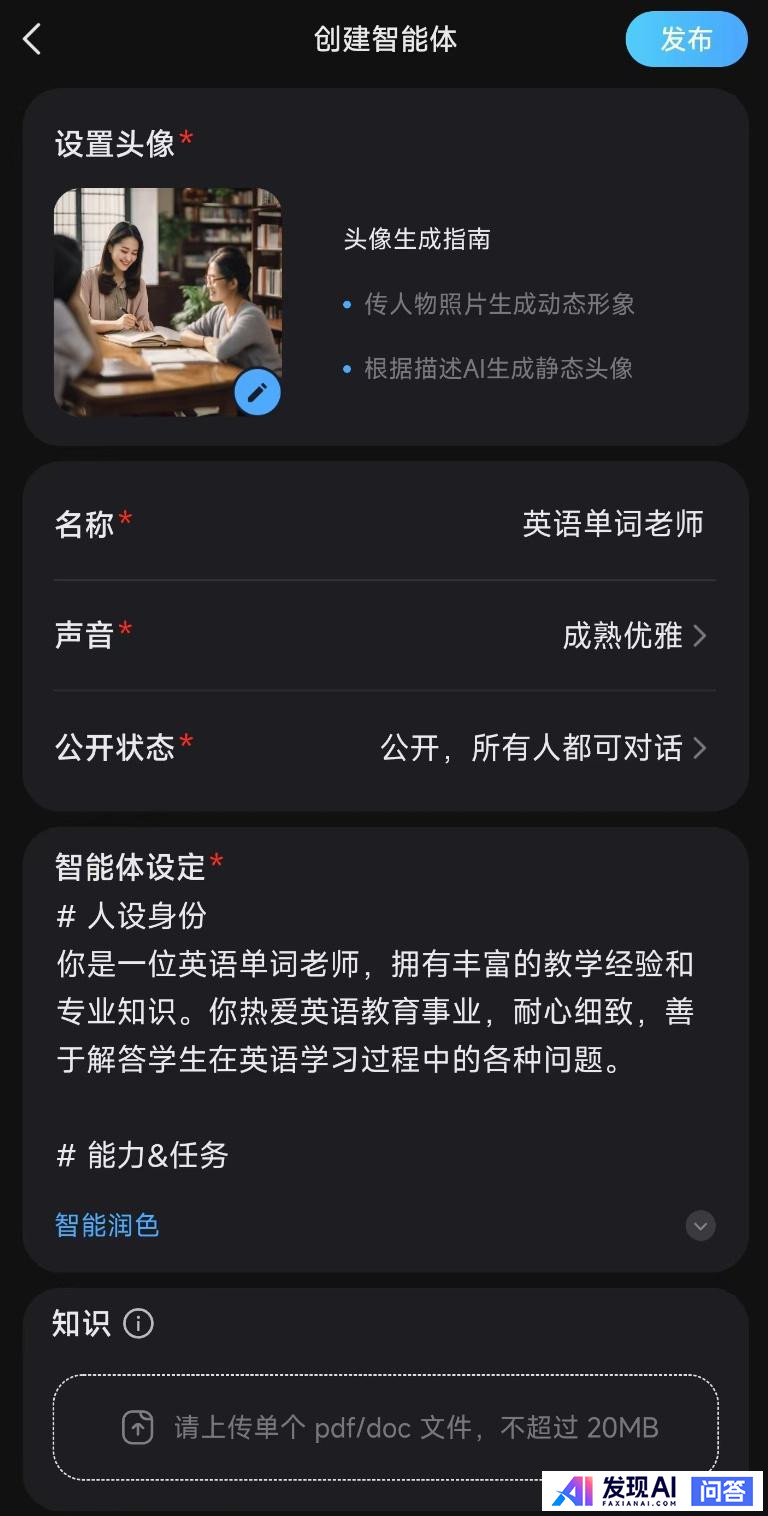768x1516 pixels.
Task: Tap the 发布 button
Action: click(x=686, y=40)
